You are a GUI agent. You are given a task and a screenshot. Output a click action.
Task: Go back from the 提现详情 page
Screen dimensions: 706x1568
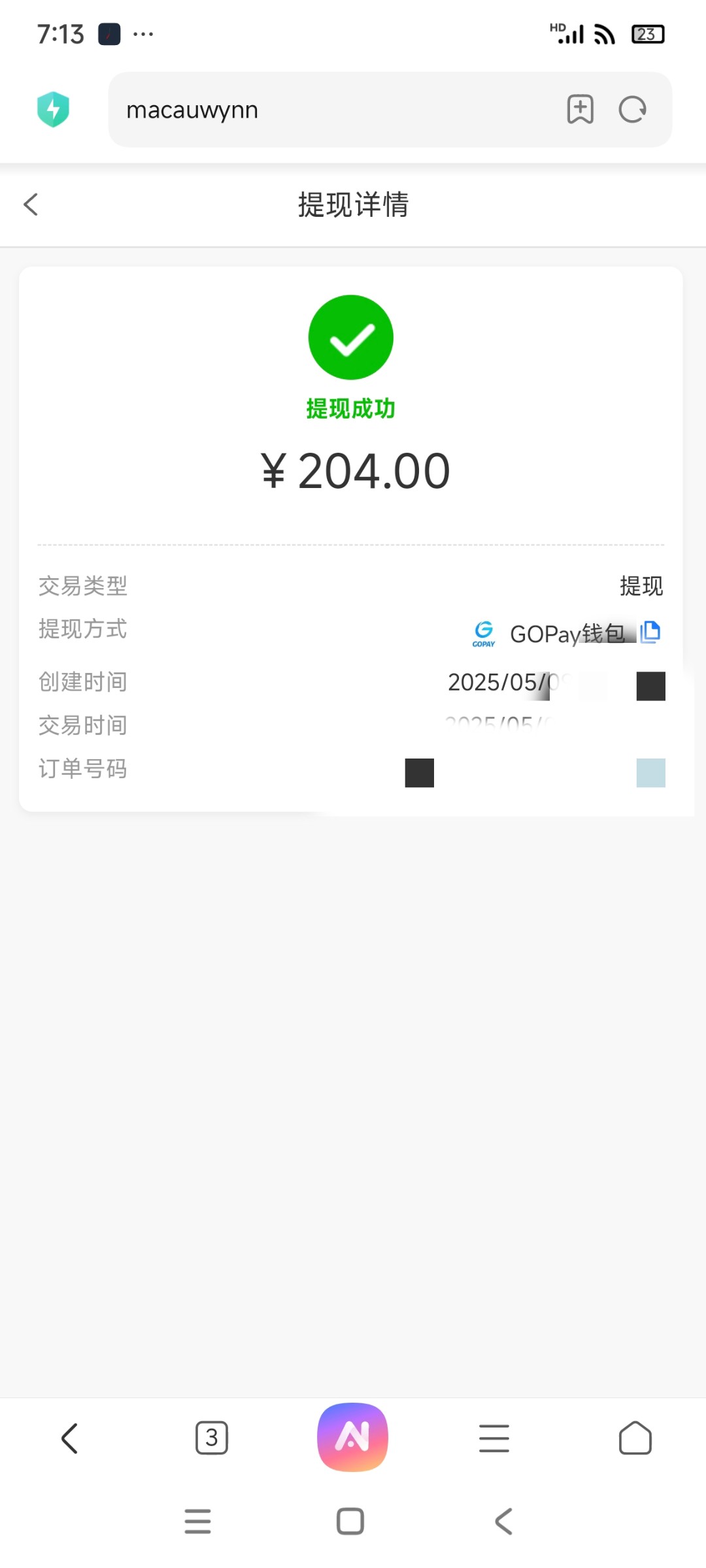click(31, 204)
